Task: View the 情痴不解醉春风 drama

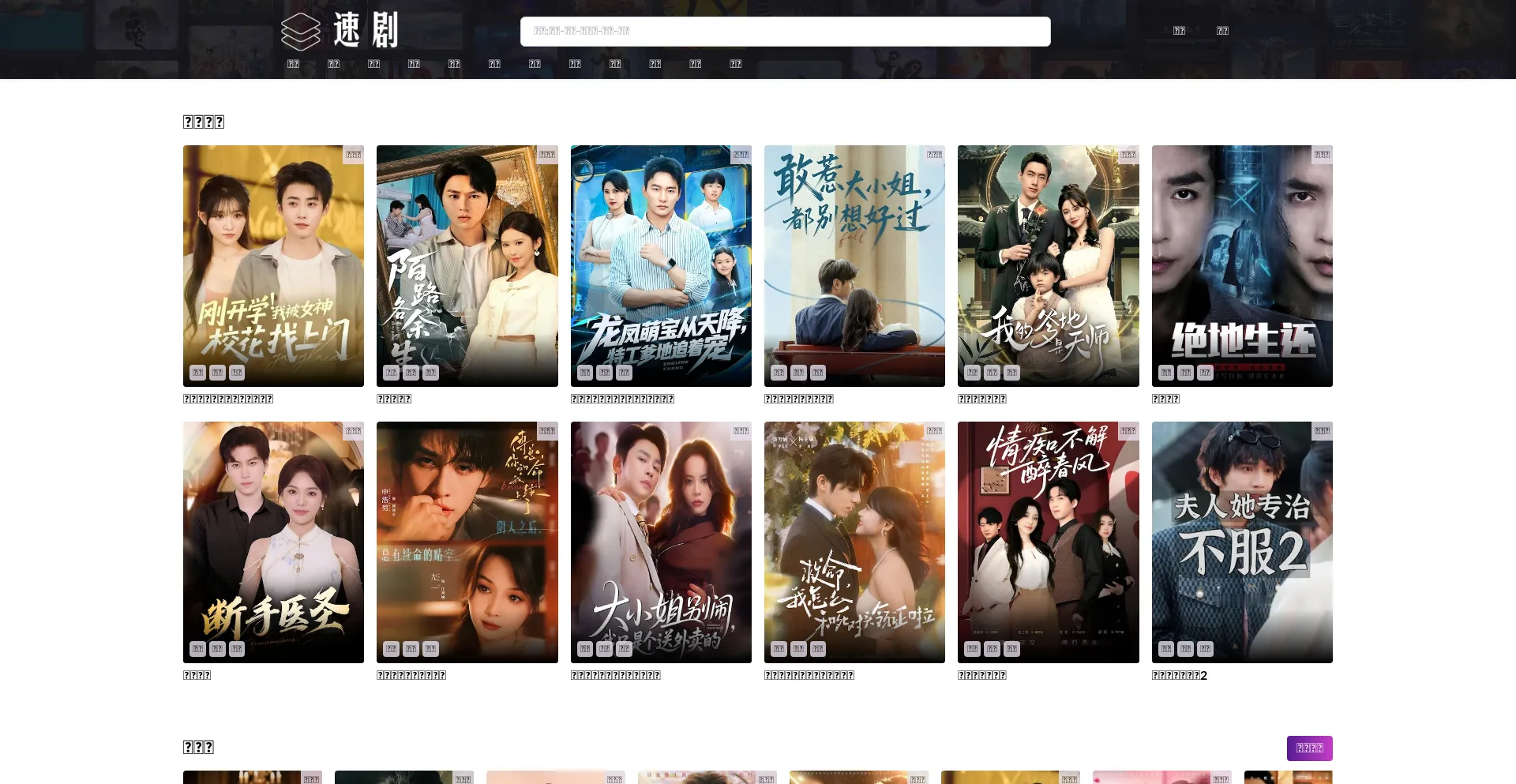Action: 1048,542
